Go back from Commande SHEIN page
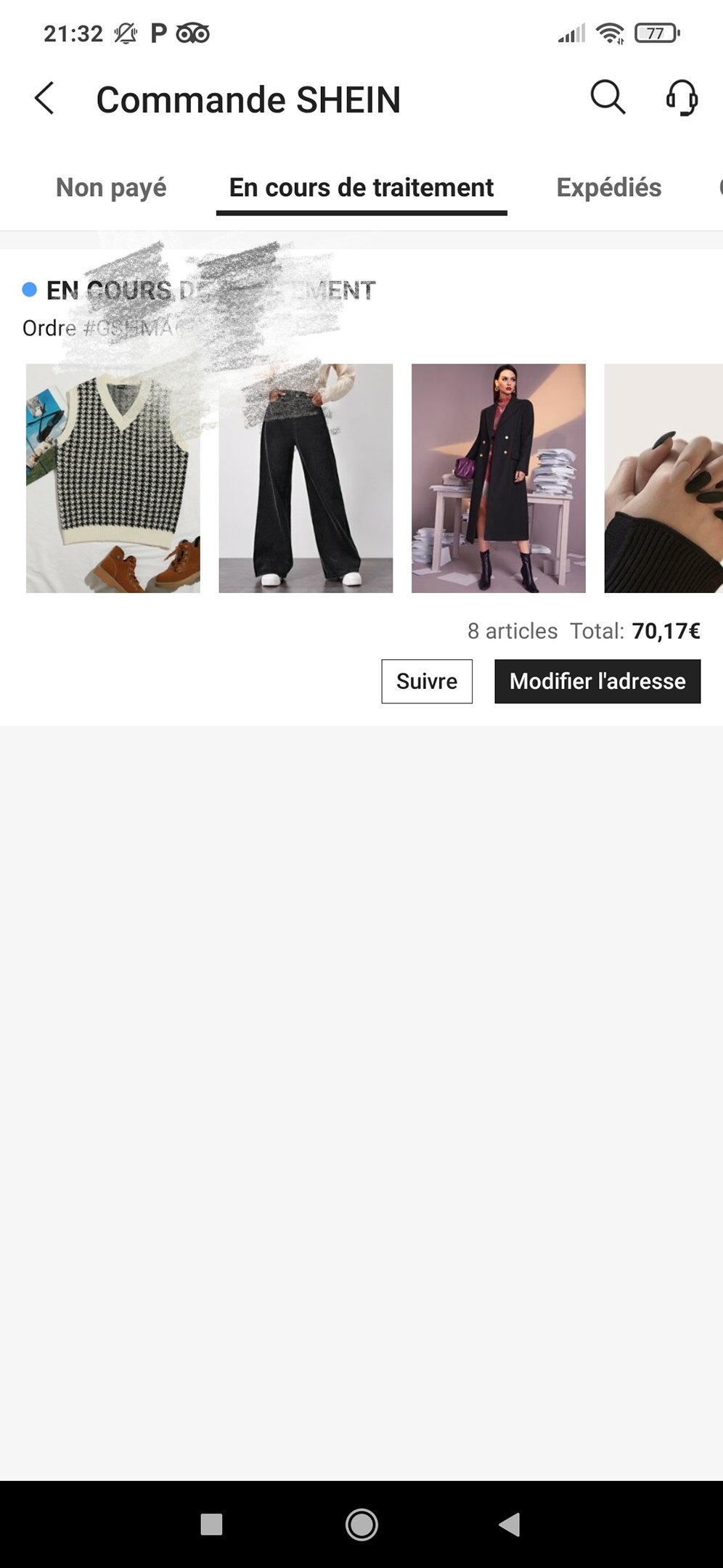The image size is (723, 1568). (x=44, y=99)
